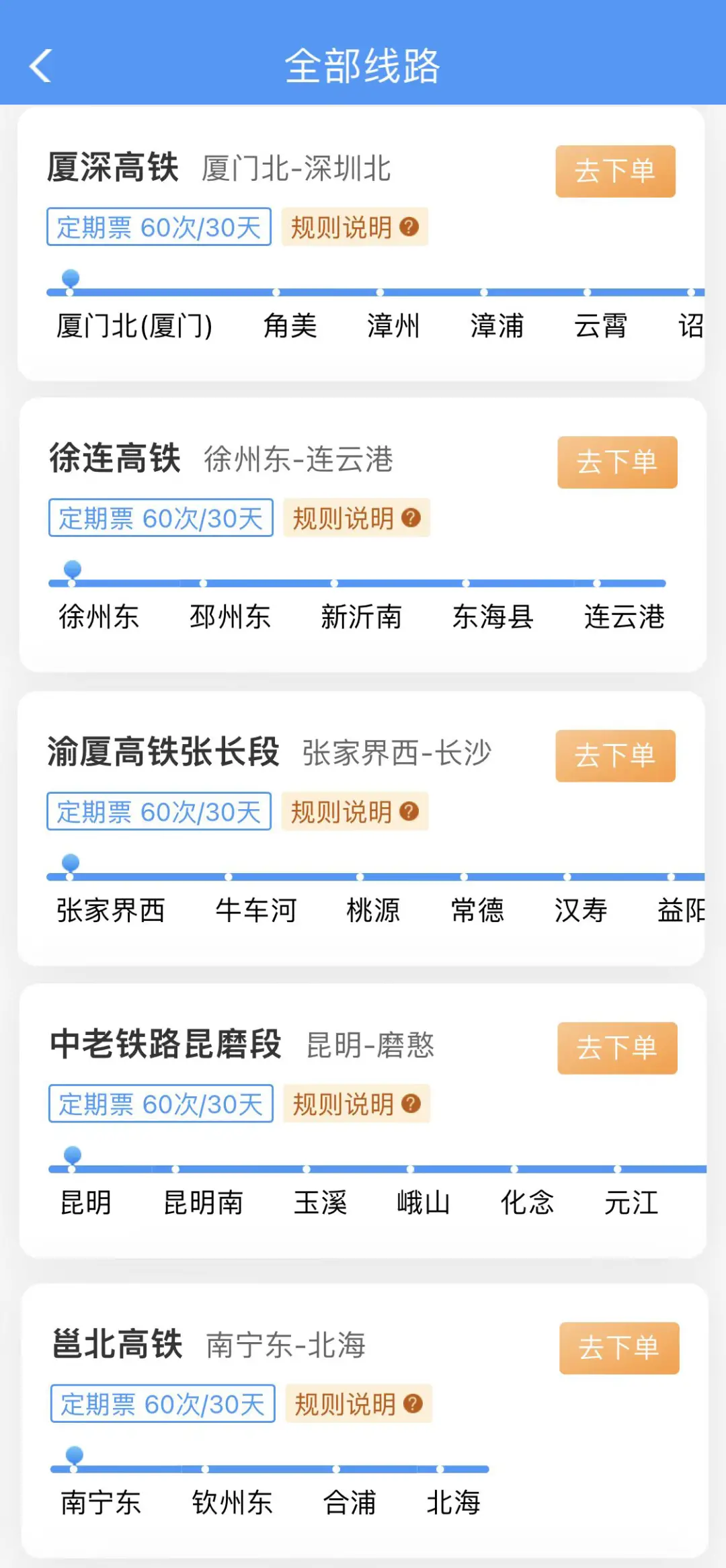Screen dimensions: 726x1568
Task: Place order for 中老铁路昆磨段
Action: [x=617, y=1048]
